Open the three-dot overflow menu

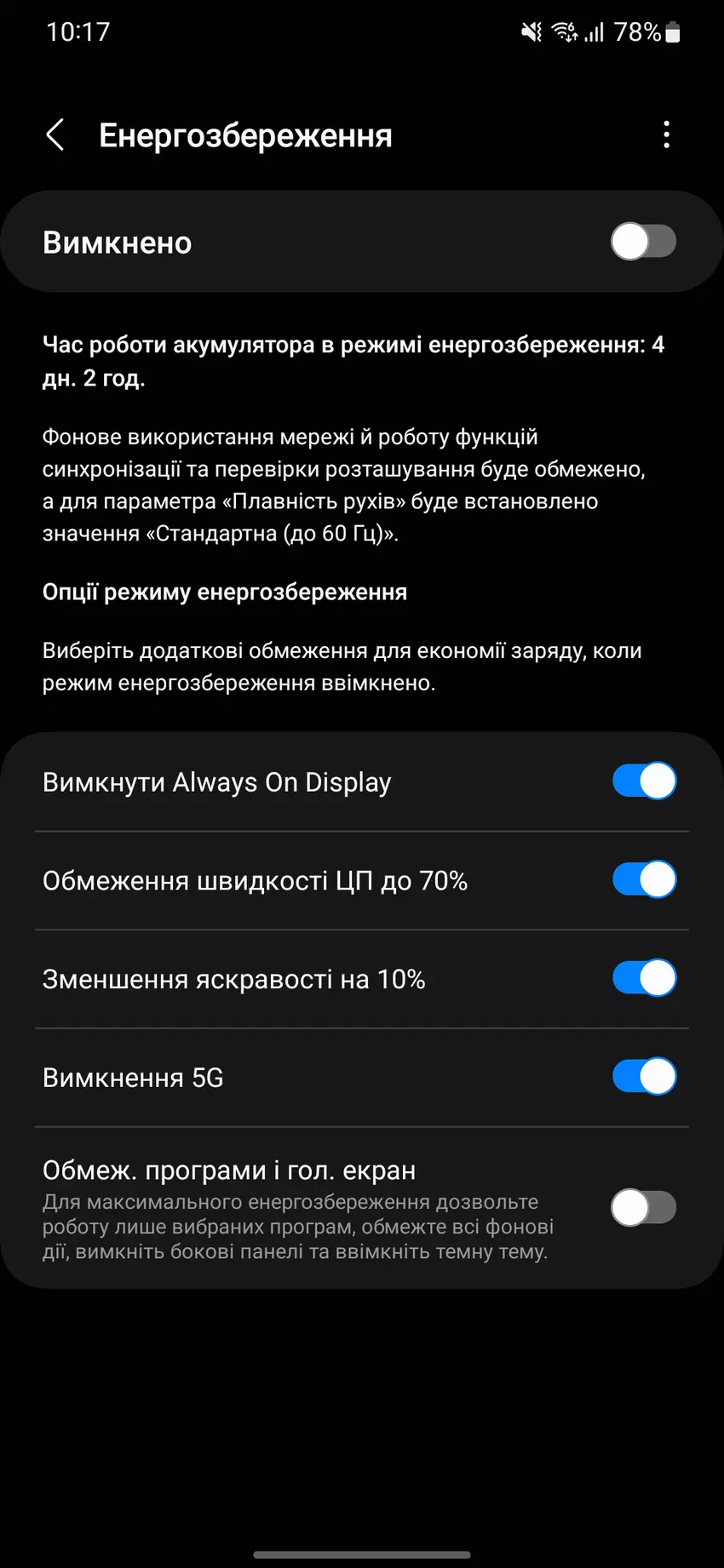tap(666, 134)
